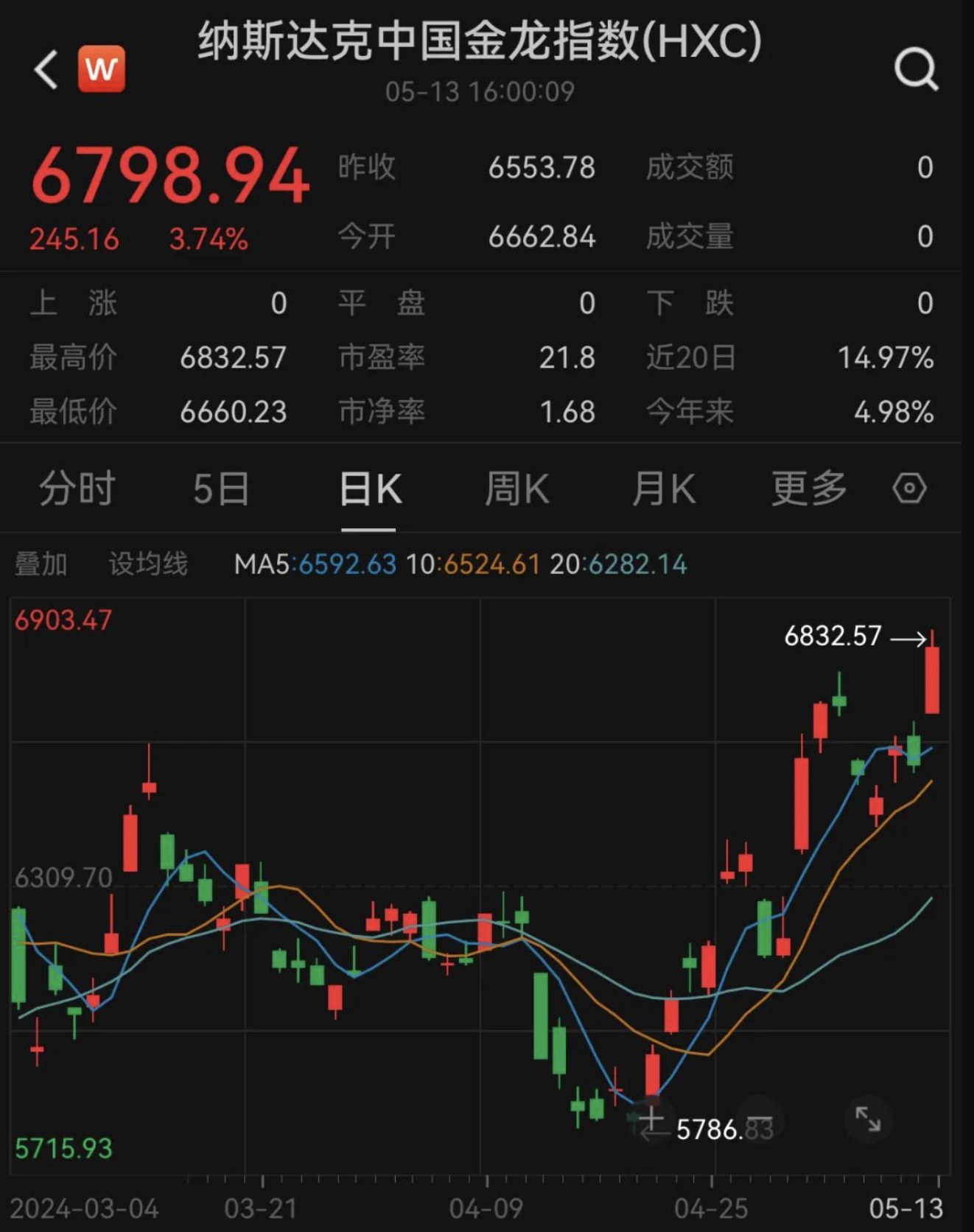Tap 叠加 to overlay another index

coord(41,564)
